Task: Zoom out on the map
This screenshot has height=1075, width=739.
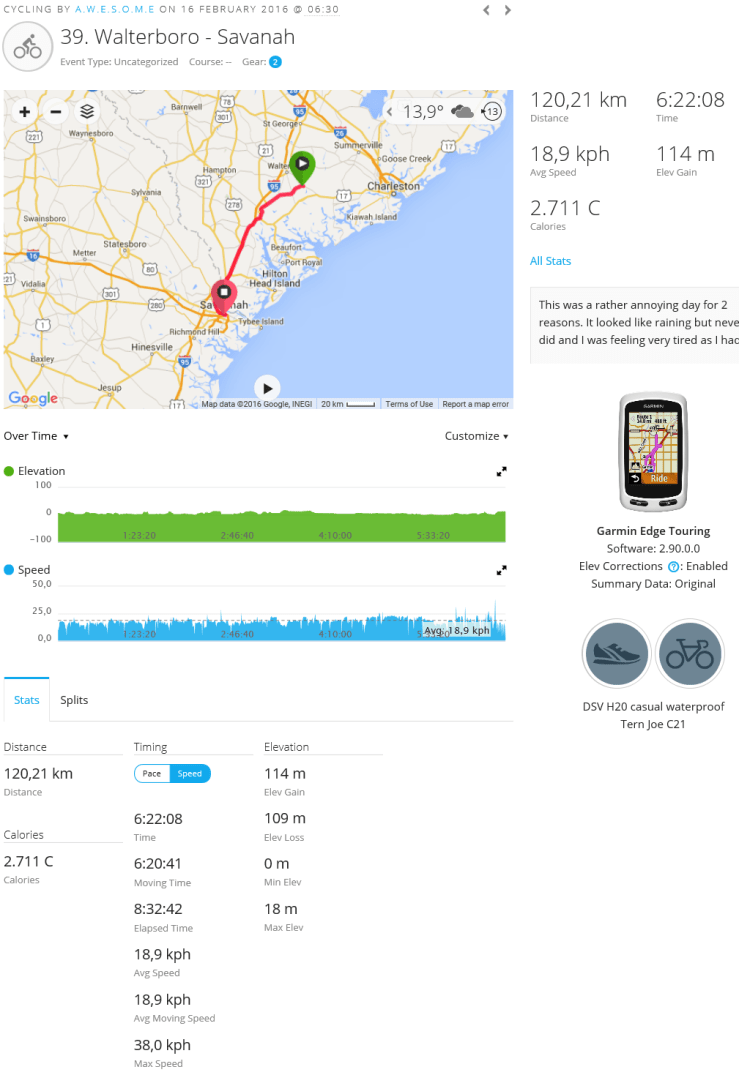Action: click(x=56, y=112)
